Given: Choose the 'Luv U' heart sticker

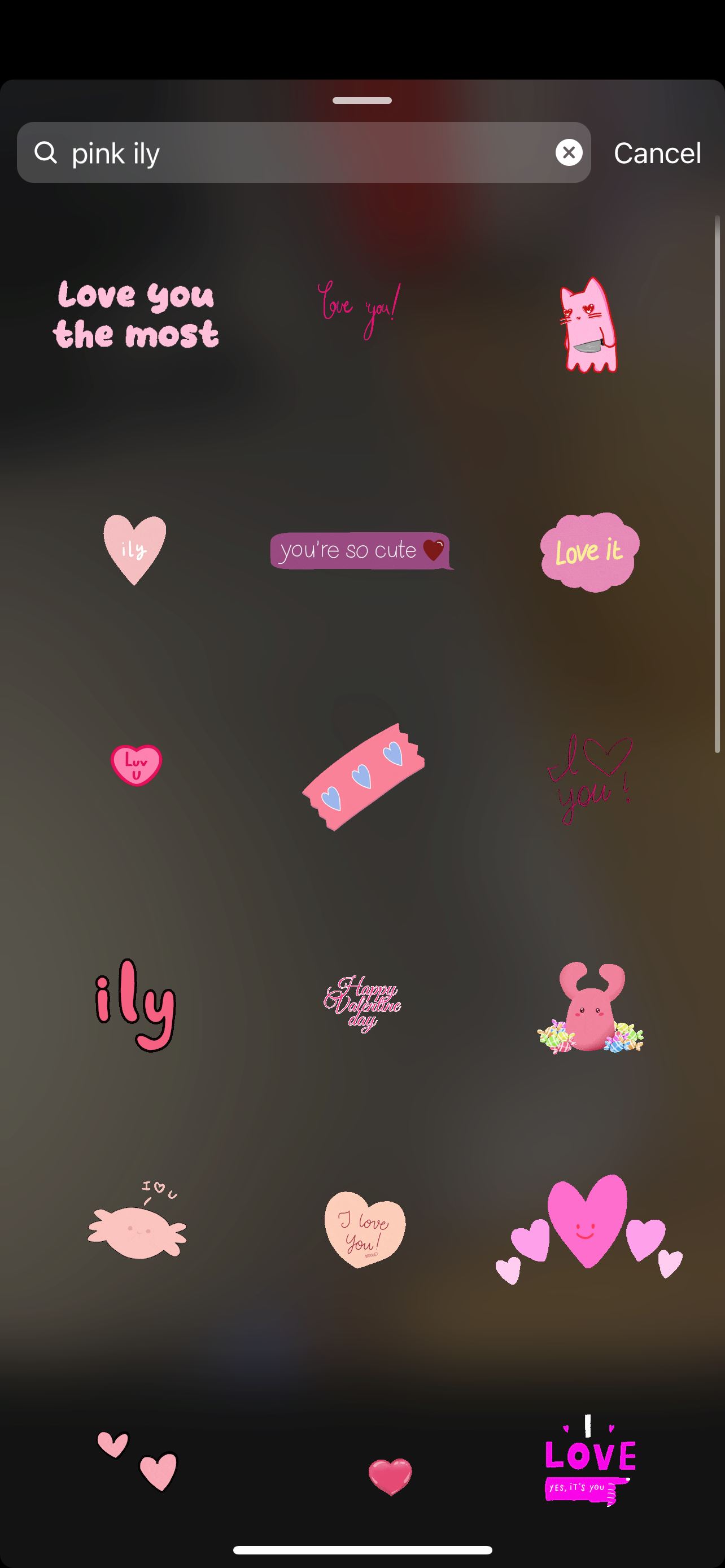Looking at the screenshot, I should click(x=136, y=765).
